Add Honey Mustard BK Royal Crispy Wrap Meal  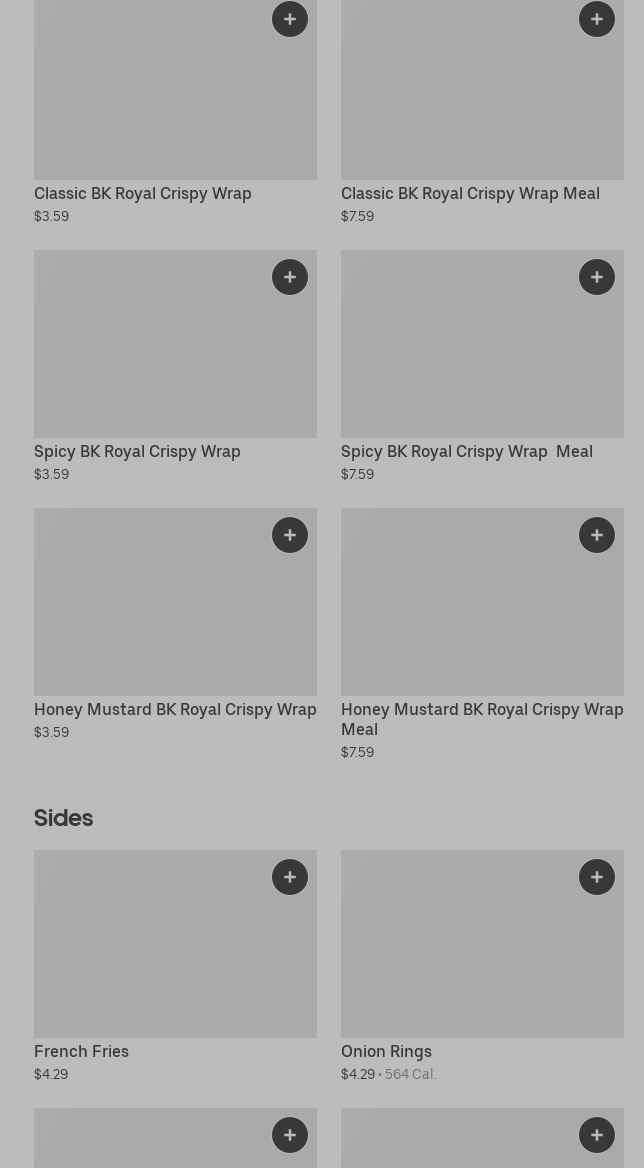click(x=597, y=535)
